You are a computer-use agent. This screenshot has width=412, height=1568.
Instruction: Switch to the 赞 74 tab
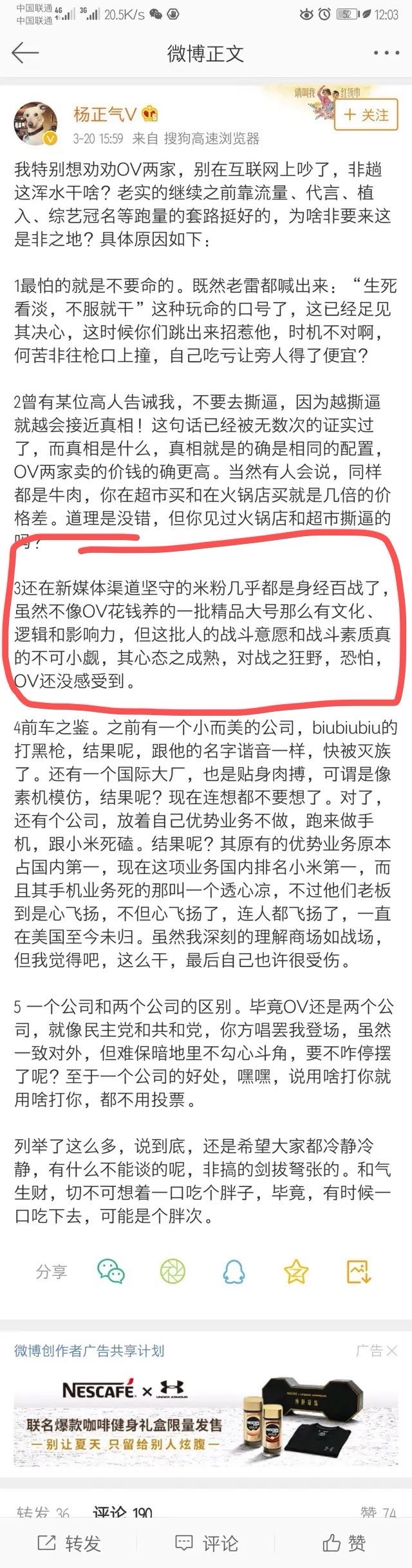[379, 1514]
